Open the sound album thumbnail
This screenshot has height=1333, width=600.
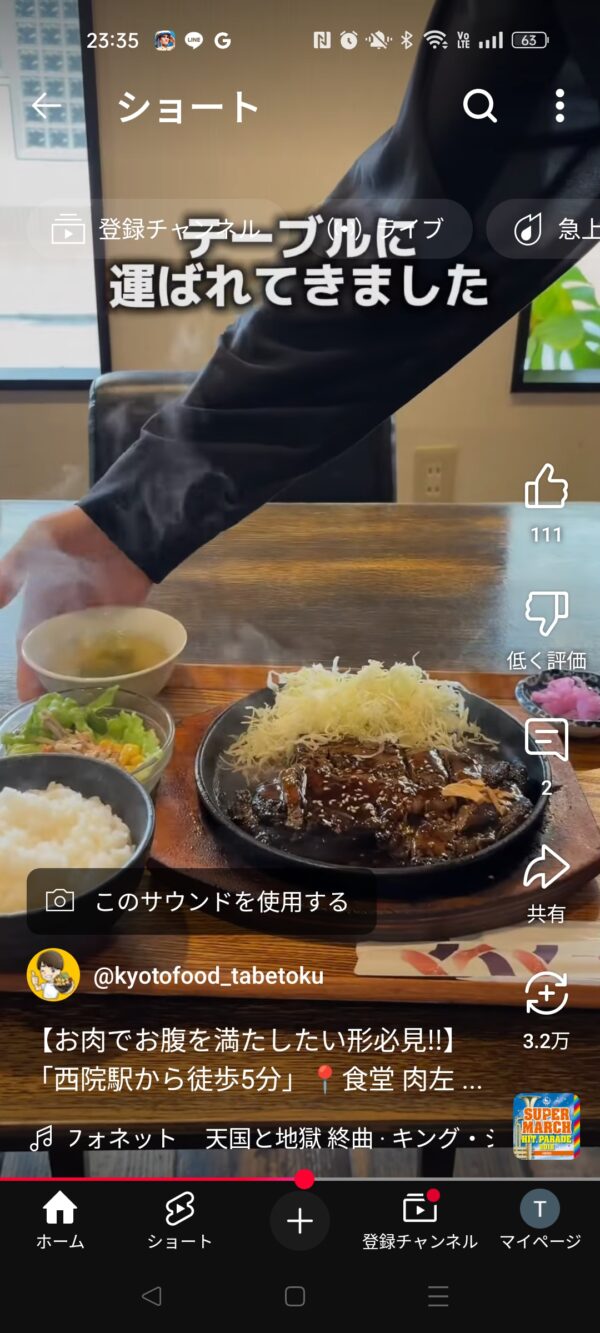point(547,1126)
